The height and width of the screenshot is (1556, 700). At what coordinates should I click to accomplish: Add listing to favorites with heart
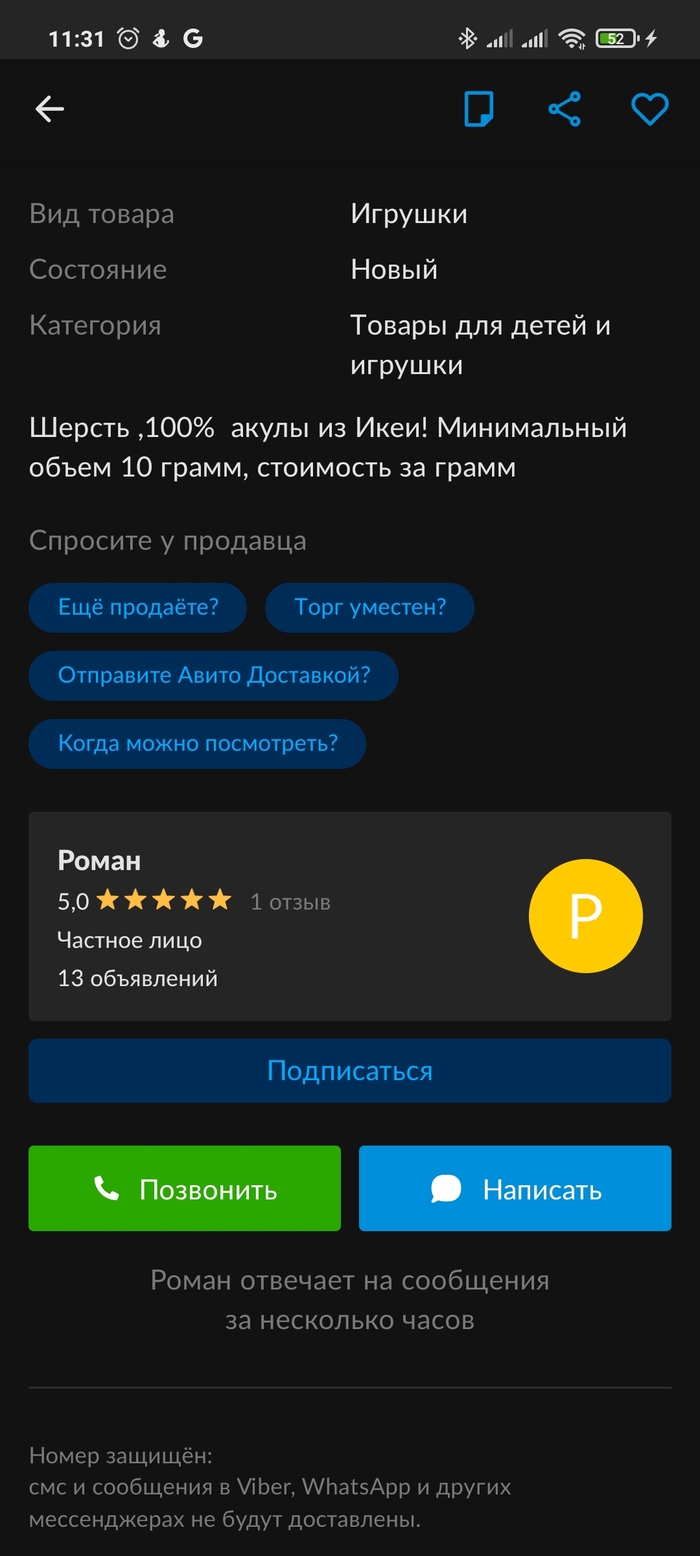pos(649,109)
